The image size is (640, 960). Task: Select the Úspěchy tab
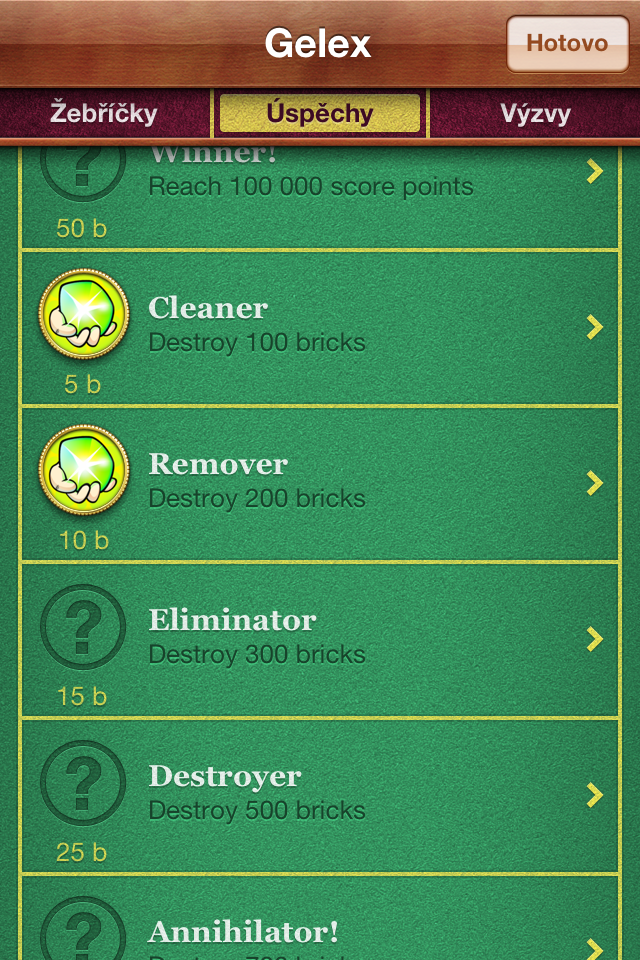pos(320,113)
